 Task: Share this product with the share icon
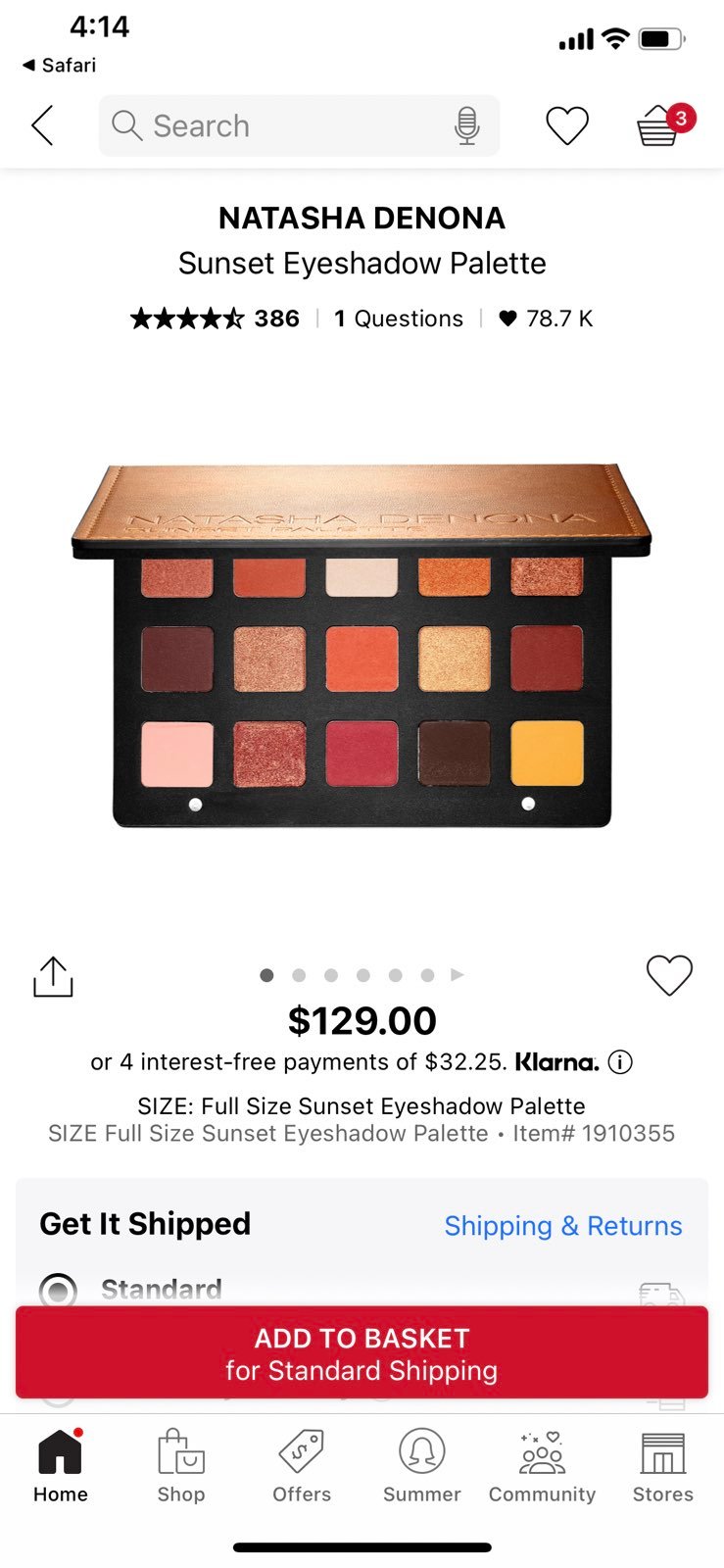(53, 977)
